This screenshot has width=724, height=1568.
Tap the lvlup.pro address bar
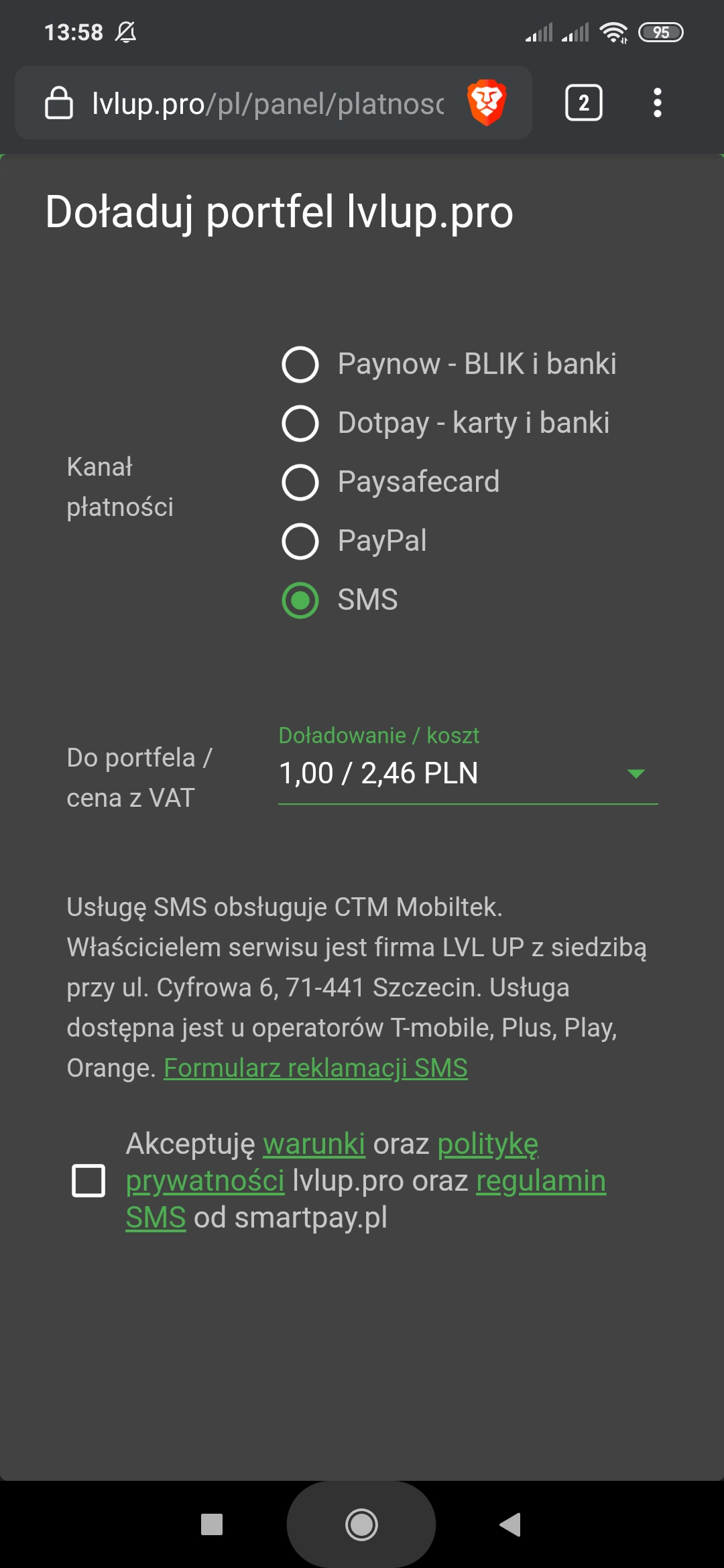[x=267, y=104]
